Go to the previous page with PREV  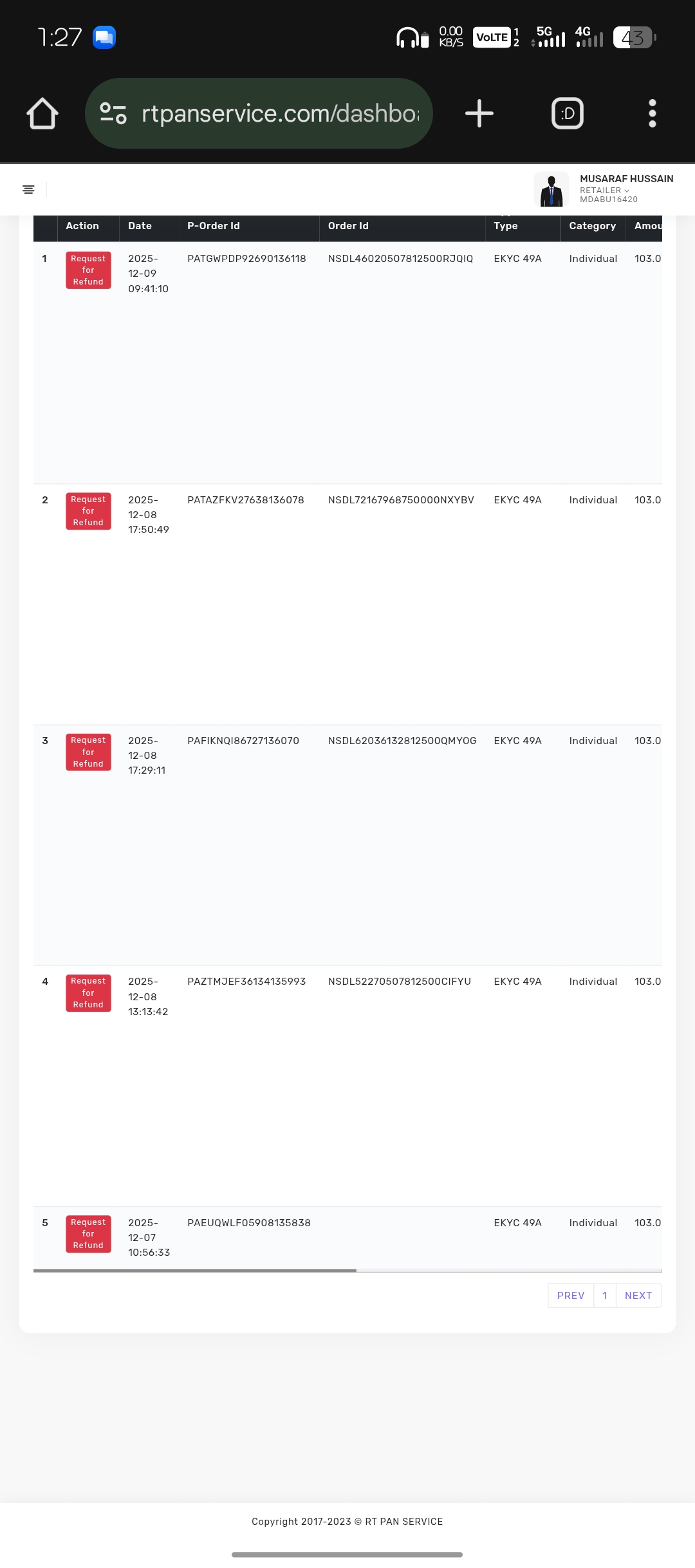(x=571, y=1296)
